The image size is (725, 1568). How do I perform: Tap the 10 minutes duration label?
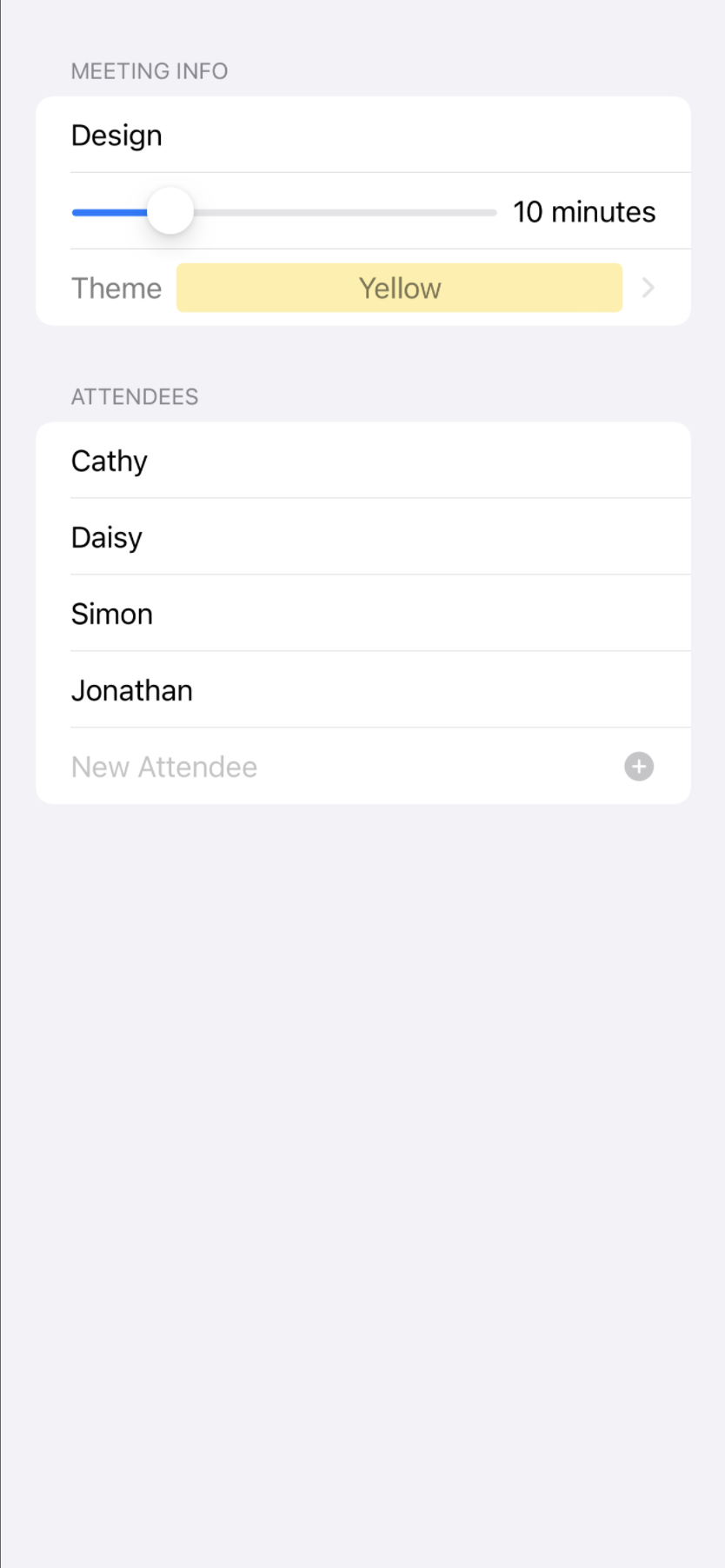coord(584,210)
